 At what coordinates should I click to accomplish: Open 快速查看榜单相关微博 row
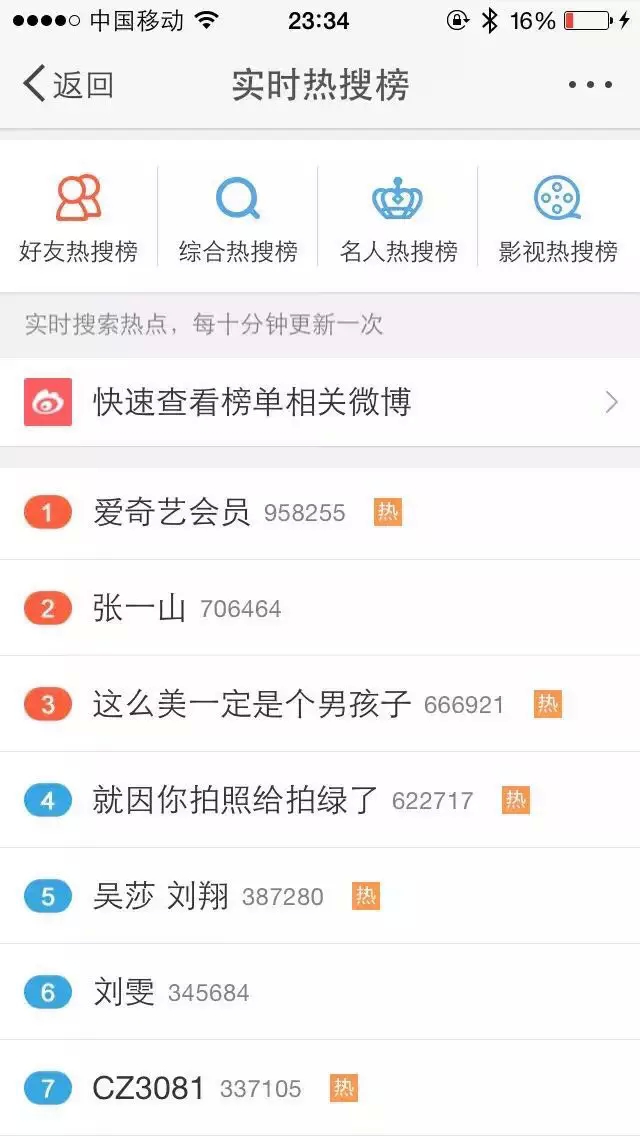pyautogui.click(x=320, y=402)
